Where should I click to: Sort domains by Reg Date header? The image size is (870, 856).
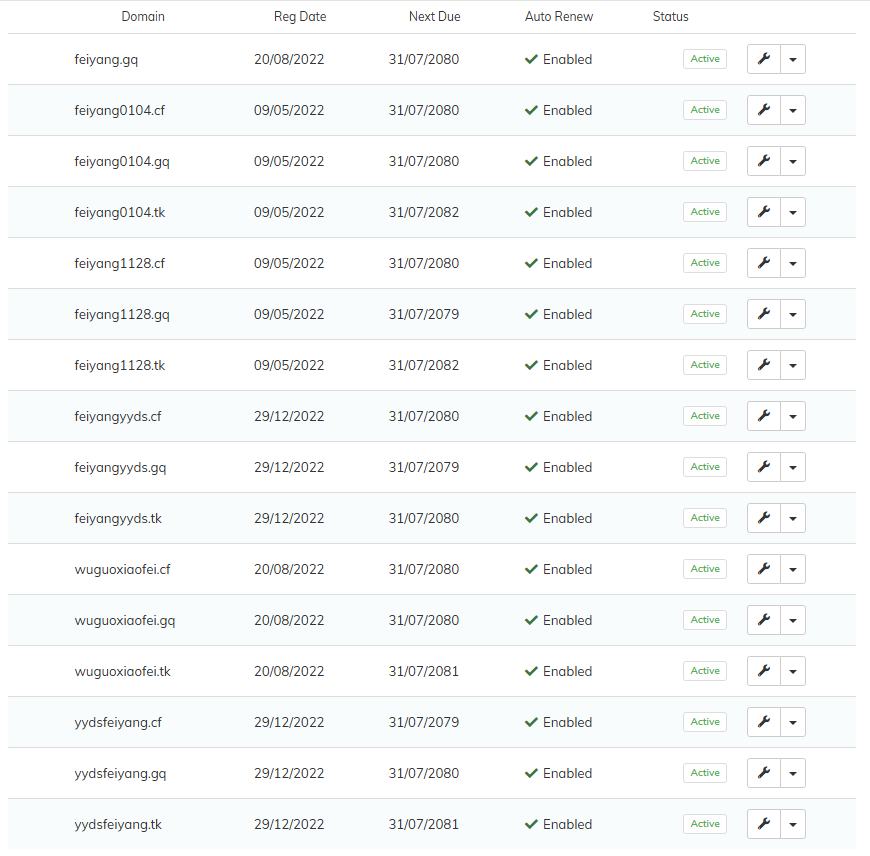(300, 17)
